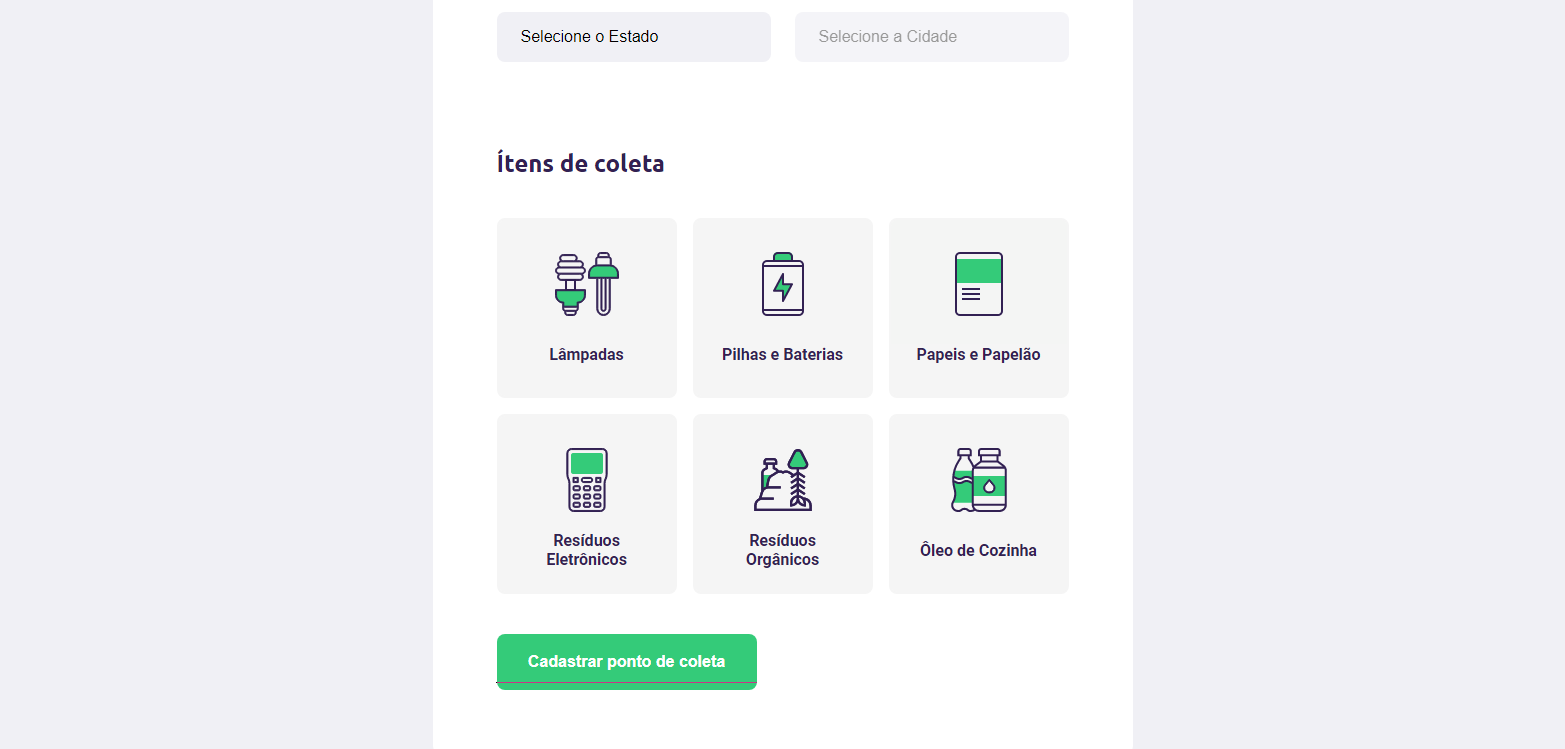1565x749 pixels.
Task: Choose the Óleo de Cozinha item
Action: pyautogui.click(x=978, y=504)
